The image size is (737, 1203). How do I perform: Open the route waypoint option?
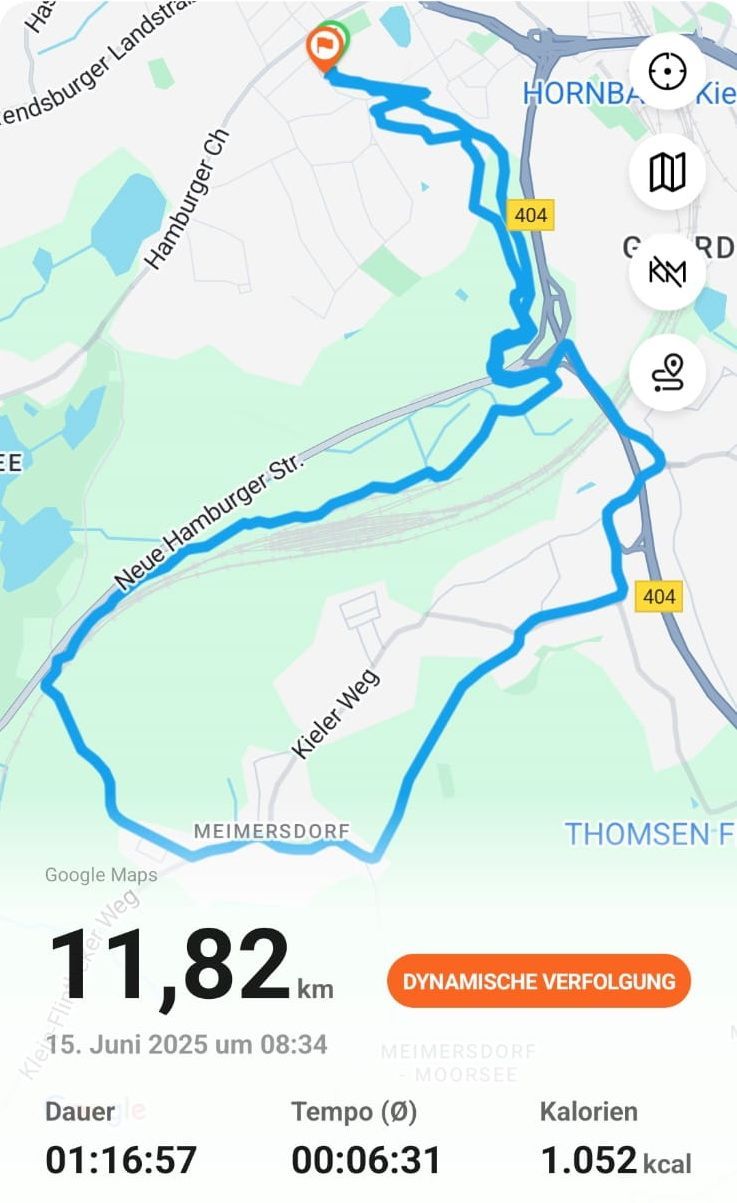pyautogui.click(x=667, y=372)
